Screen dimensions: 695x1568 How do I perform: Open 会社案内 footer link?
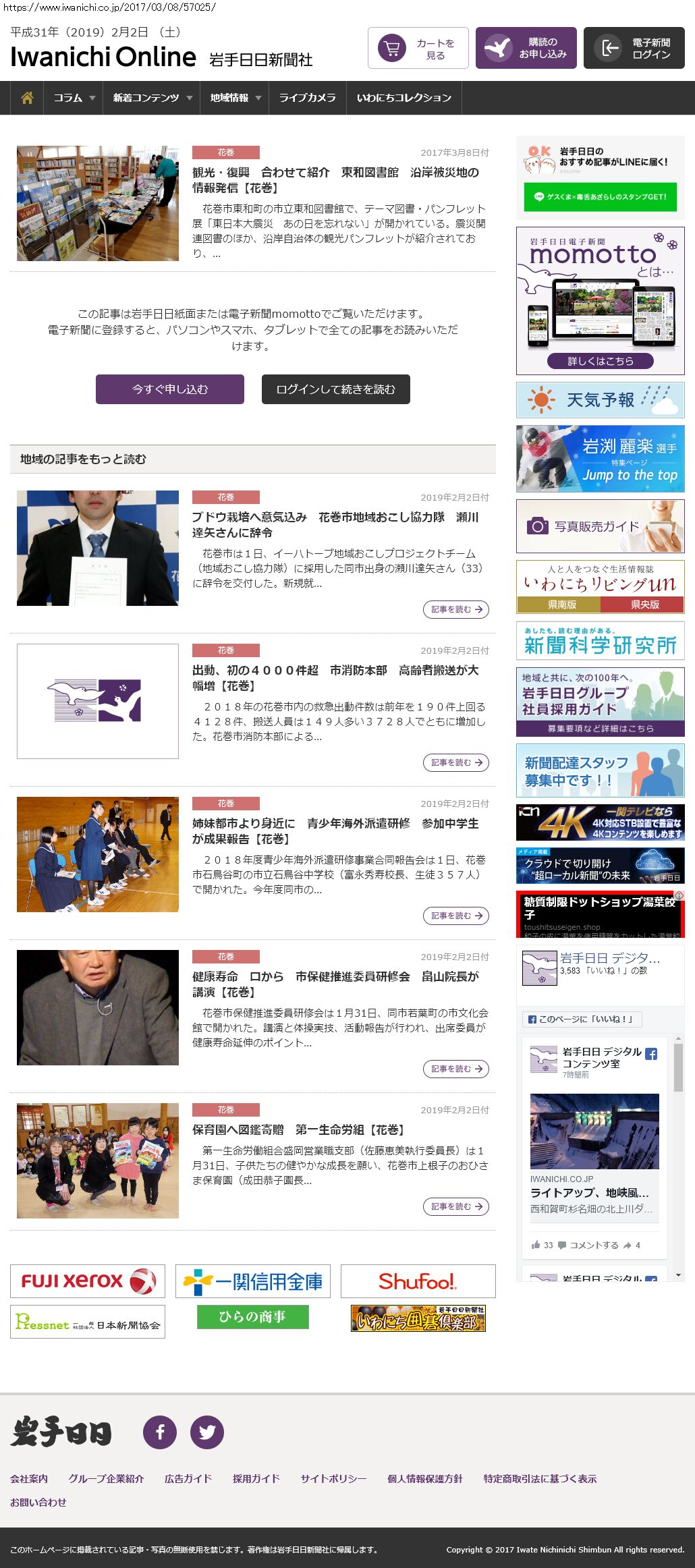29,1478
